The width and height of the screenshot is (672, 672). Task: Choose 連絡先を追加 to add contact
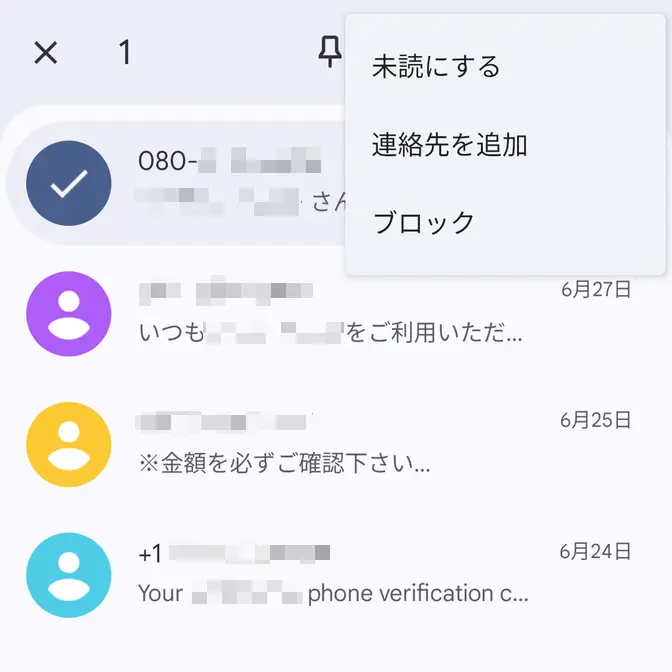pyautogui.click(x=450, y=145)
